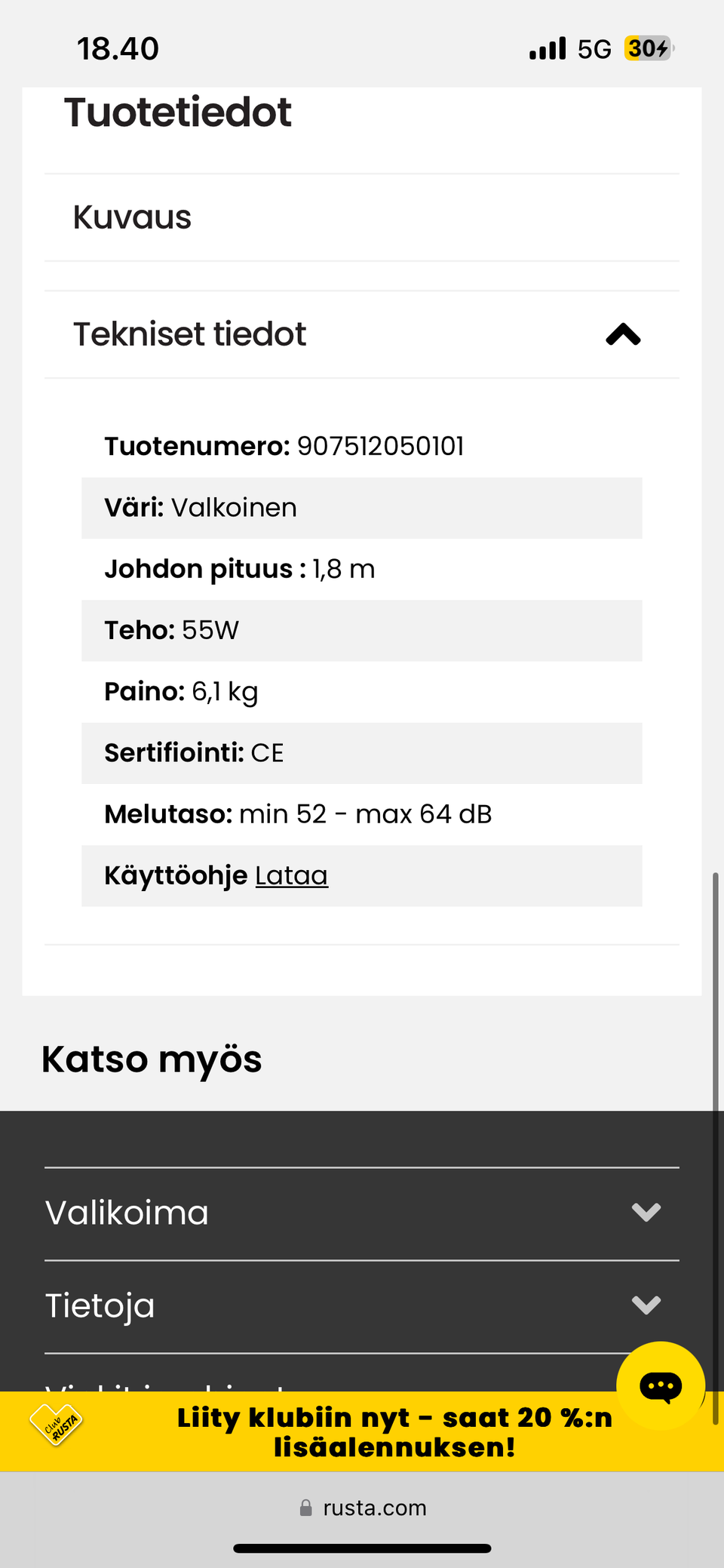724x1568 pixels.
Task: Select the Kuvaus section header
Action: 132,217
